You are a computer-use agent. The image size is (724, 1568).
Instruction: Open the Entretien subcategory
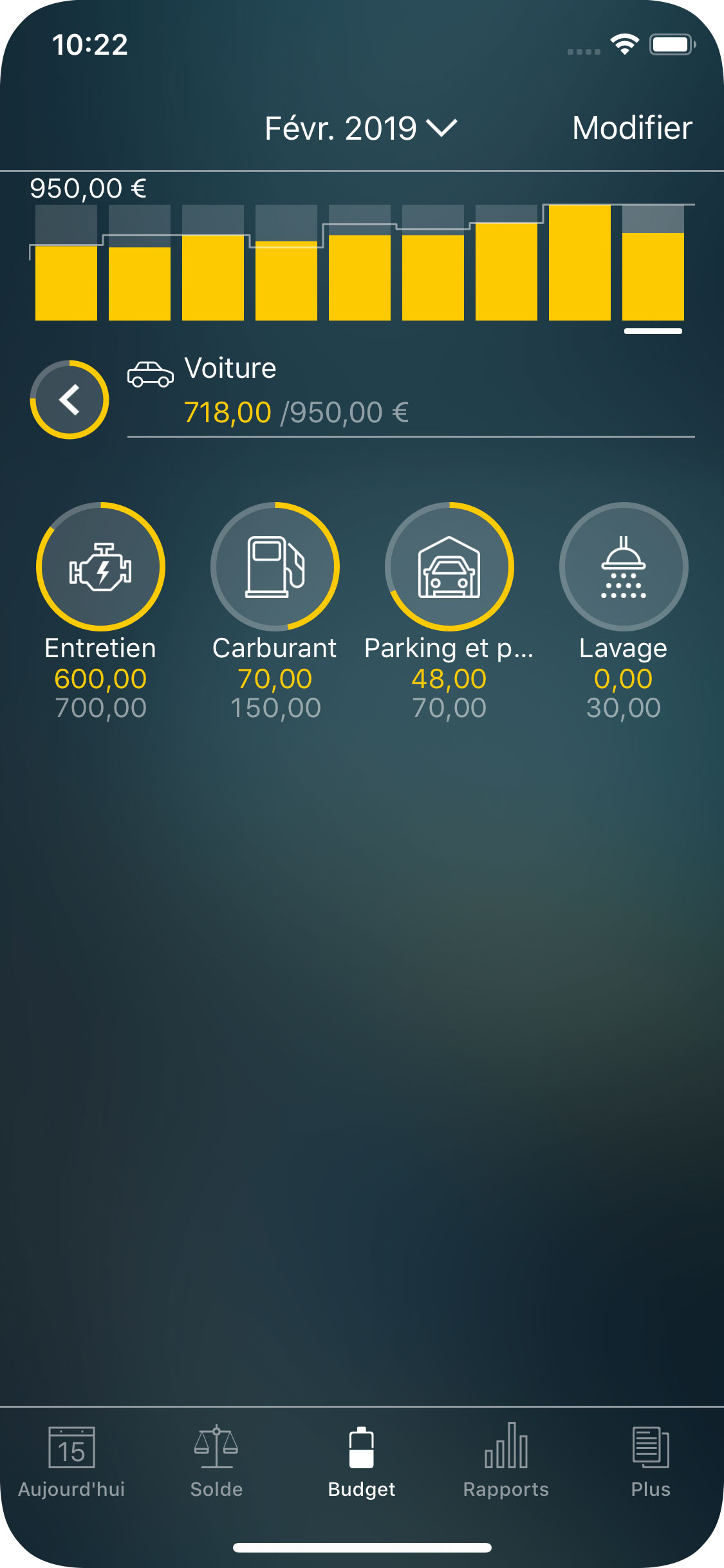101,567
